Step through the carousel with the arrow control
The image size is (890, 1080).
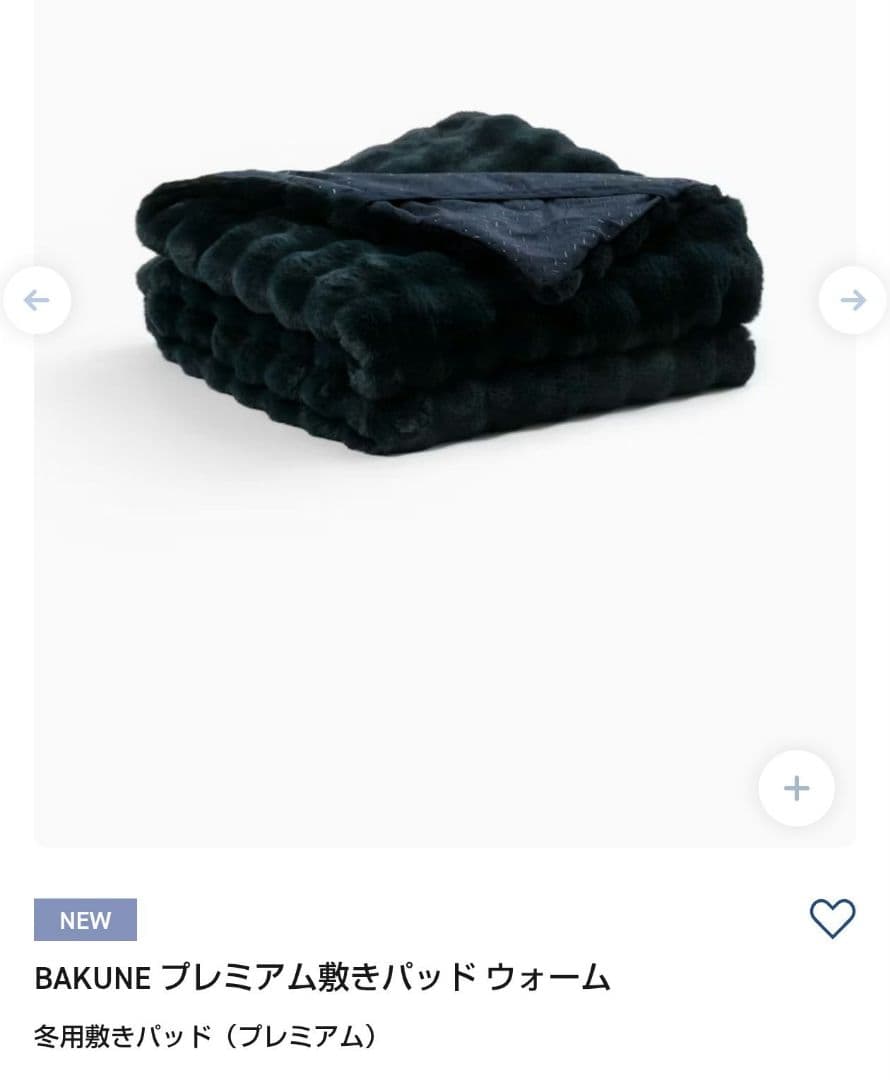[x=851, y=300]
